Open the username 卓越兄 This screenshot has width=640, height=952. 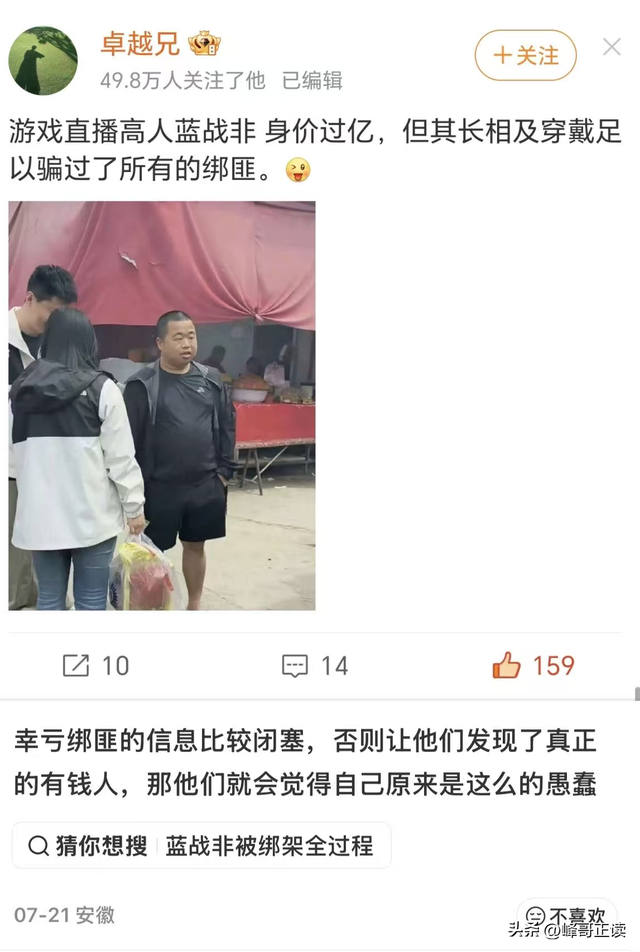click(x=140, y=44)
